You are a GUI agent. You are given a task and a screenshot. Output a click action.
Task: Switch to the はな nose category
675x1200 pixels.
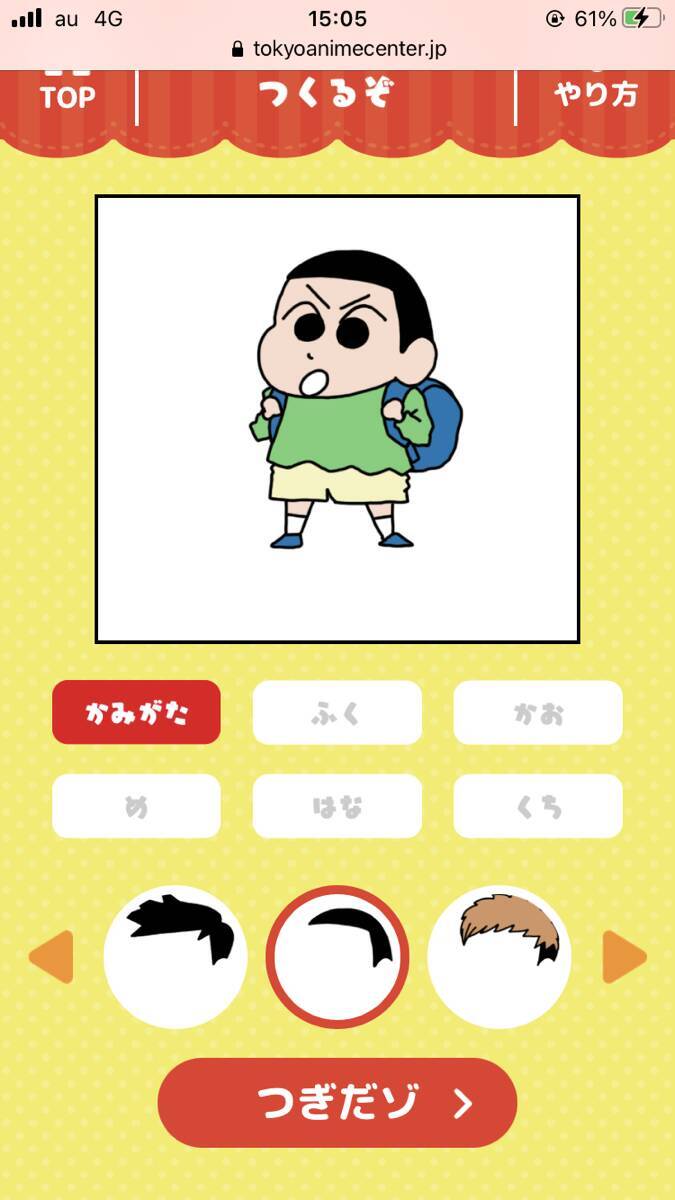pos(337,806)
